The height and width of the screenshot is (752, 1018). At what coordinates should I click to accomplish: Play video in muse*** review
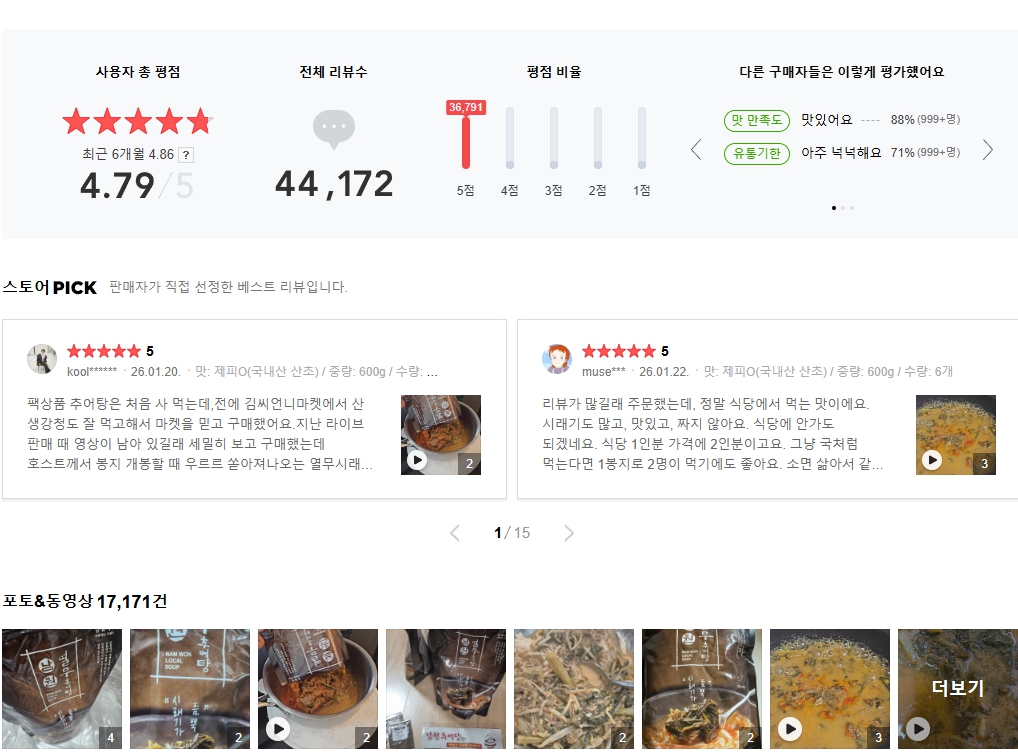click(x=932, y=460)
